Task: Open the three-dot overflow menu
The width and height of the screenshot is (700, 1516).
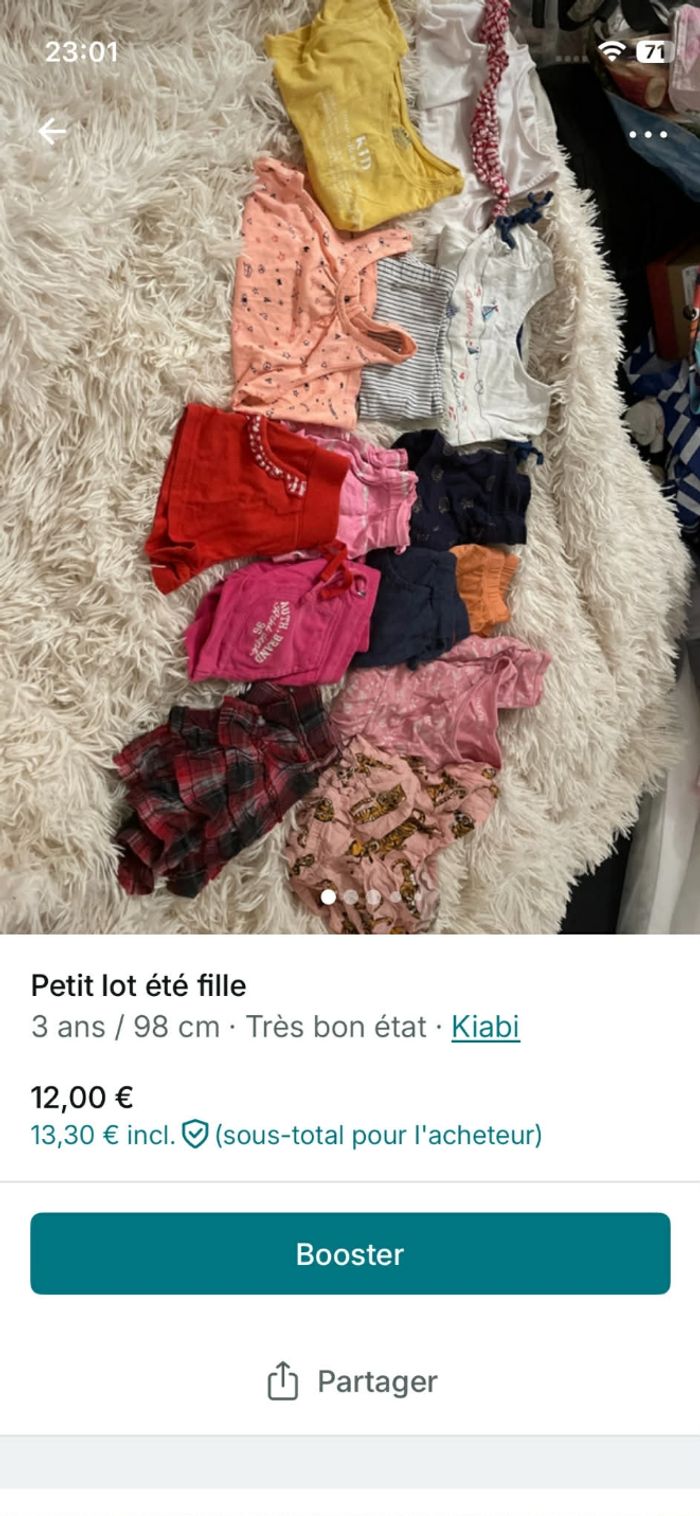Action: point(647,134)
